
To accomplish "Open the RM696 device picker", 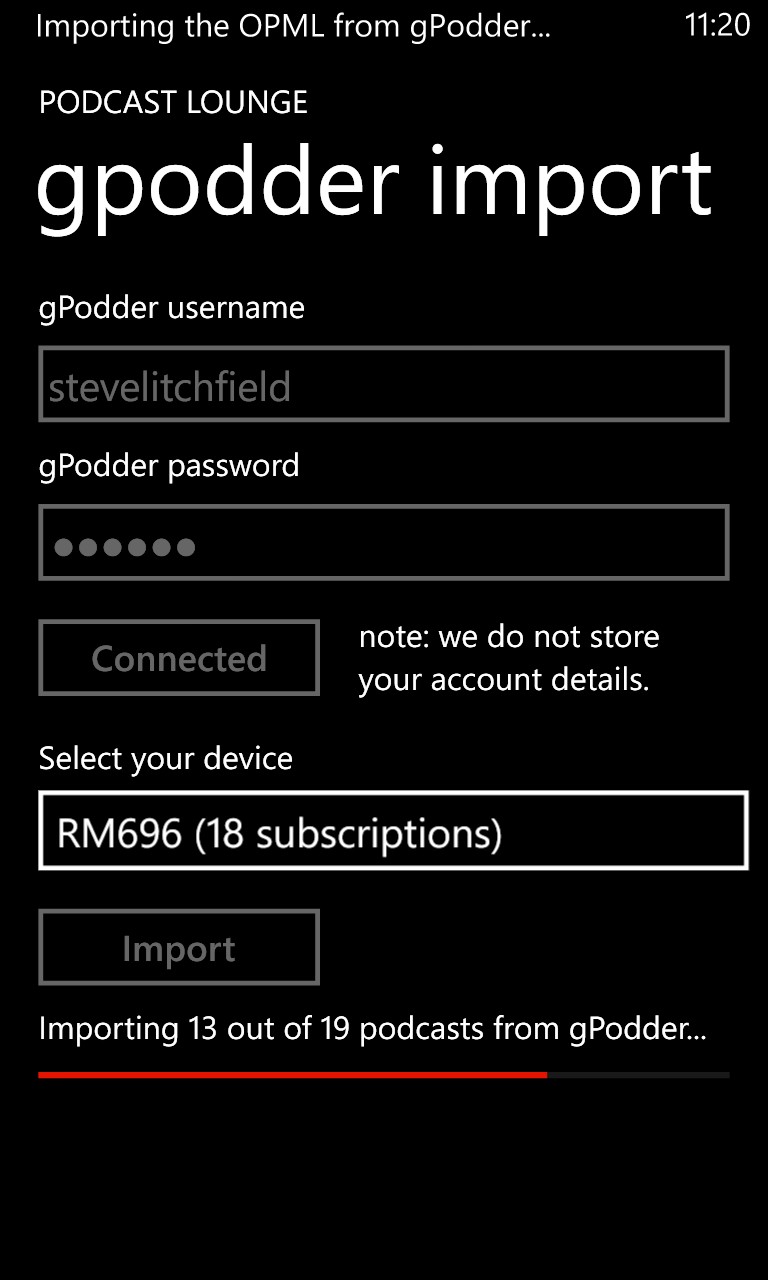I will tap(393, 831).
